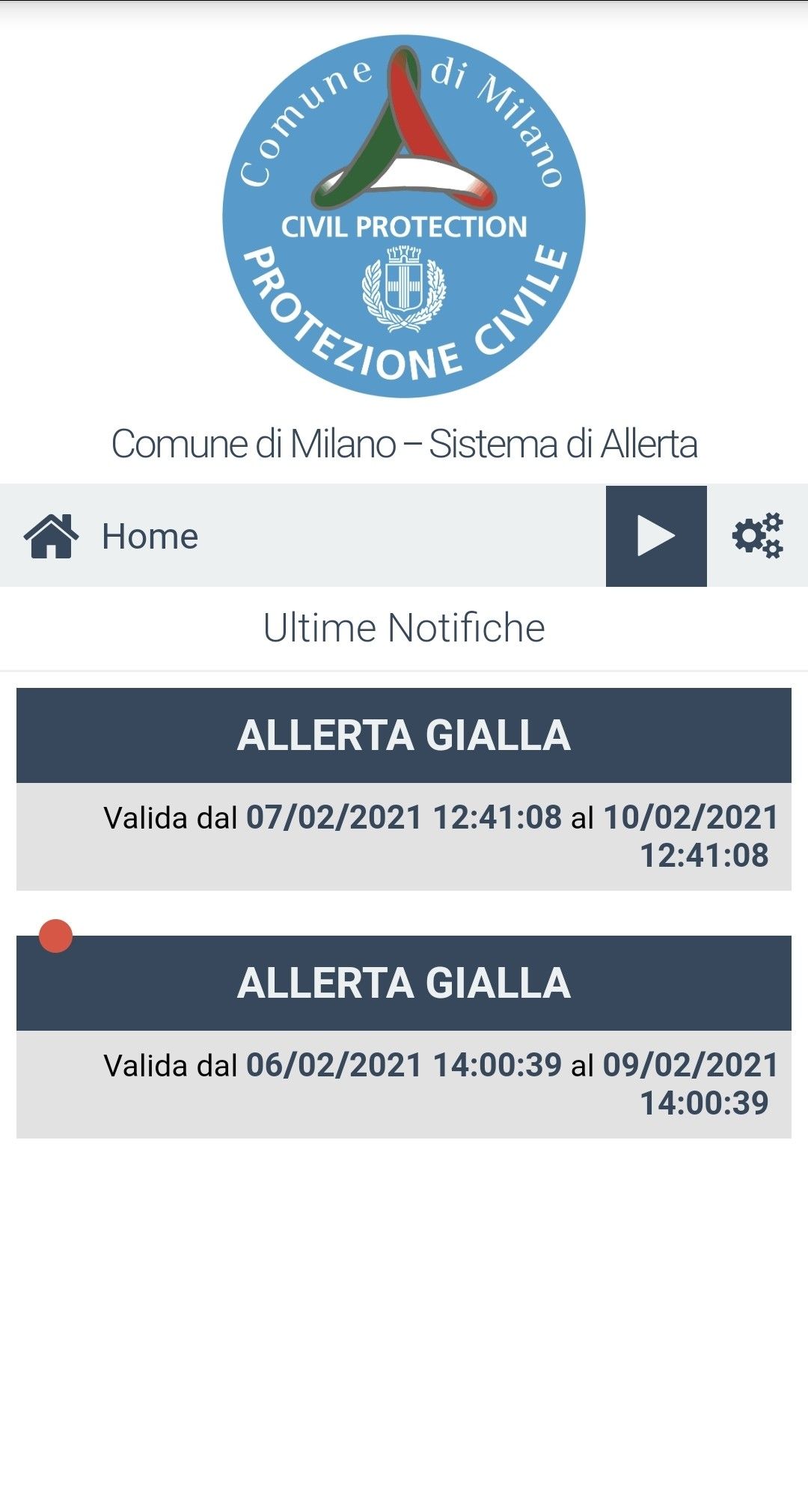Image resolution: width=808 pixels, height=1512 pixels.
Task: Tap the play arrow button
Action: (x=656, y=536)
